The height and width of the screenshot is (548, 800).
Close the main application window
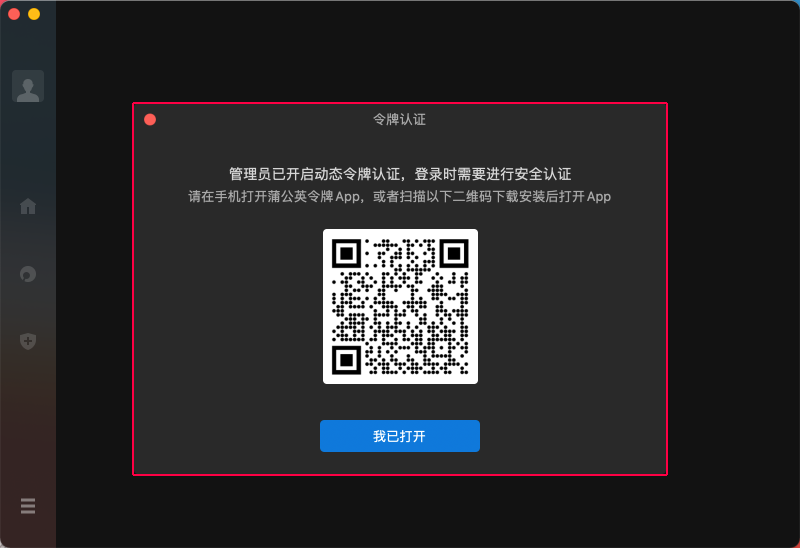click(14, 14)
